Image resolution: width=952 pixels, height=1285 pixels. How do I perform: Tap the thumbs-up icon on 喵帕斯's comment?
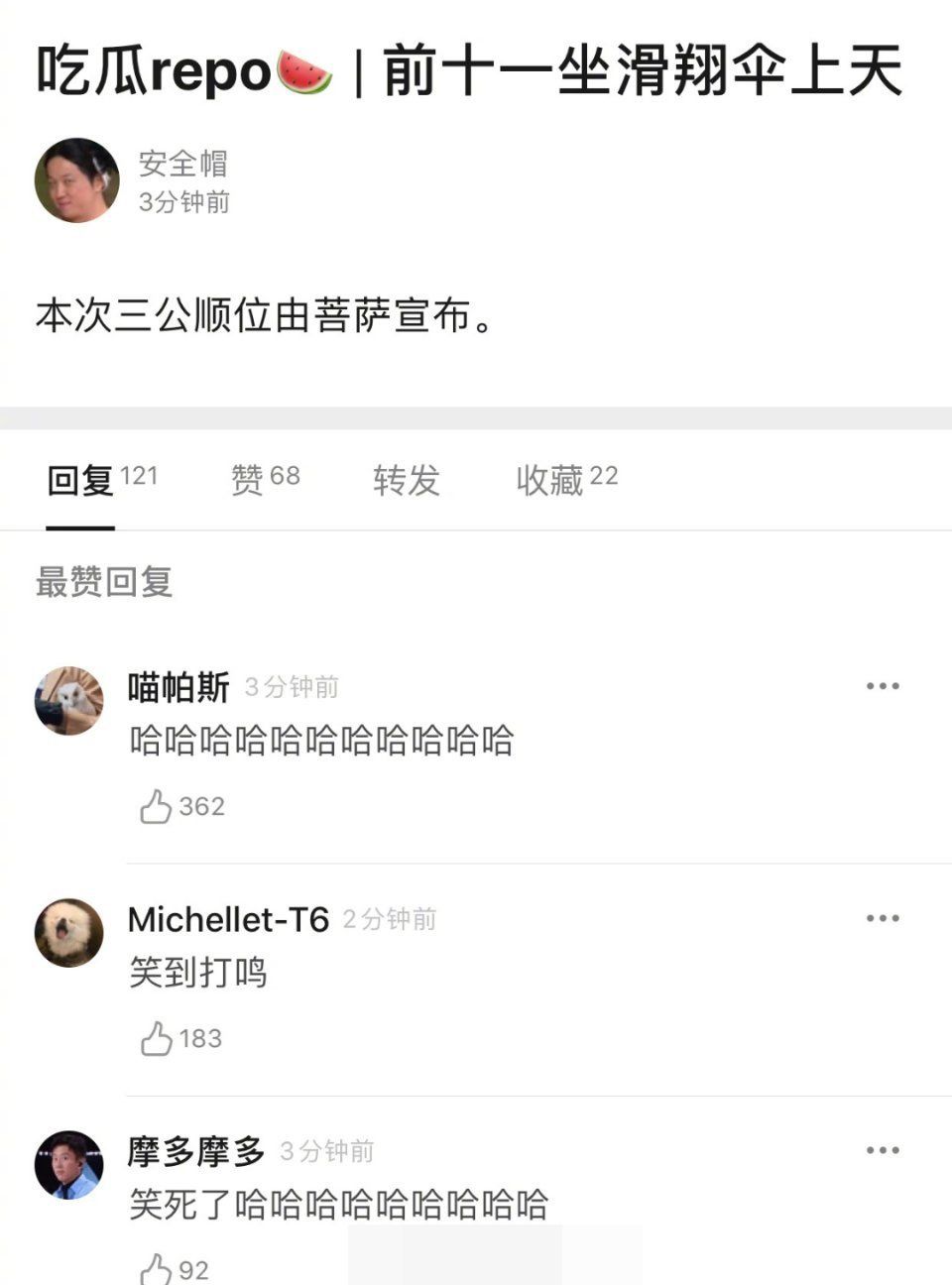pos(154,805)
